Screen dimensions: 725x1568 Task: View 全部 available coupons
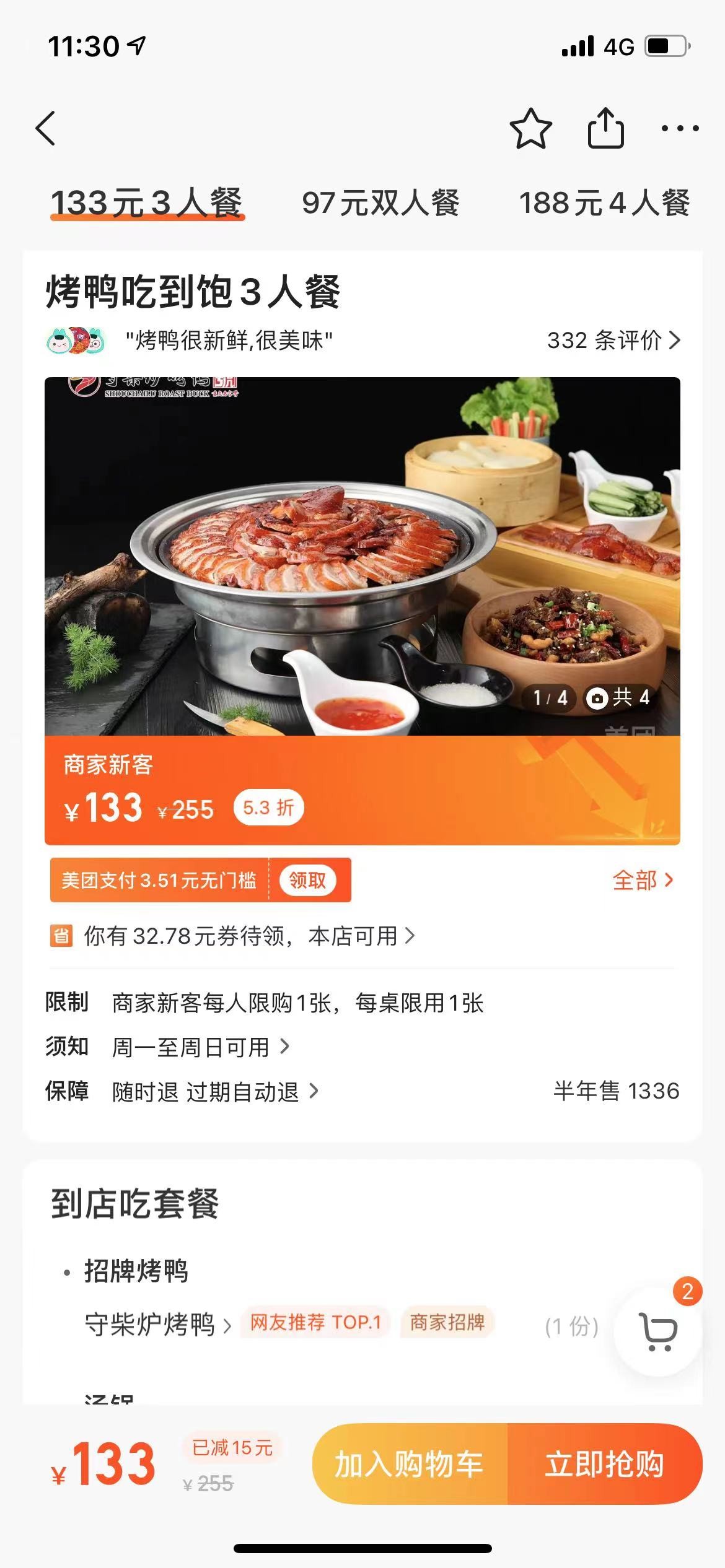[x=642, y=880]
